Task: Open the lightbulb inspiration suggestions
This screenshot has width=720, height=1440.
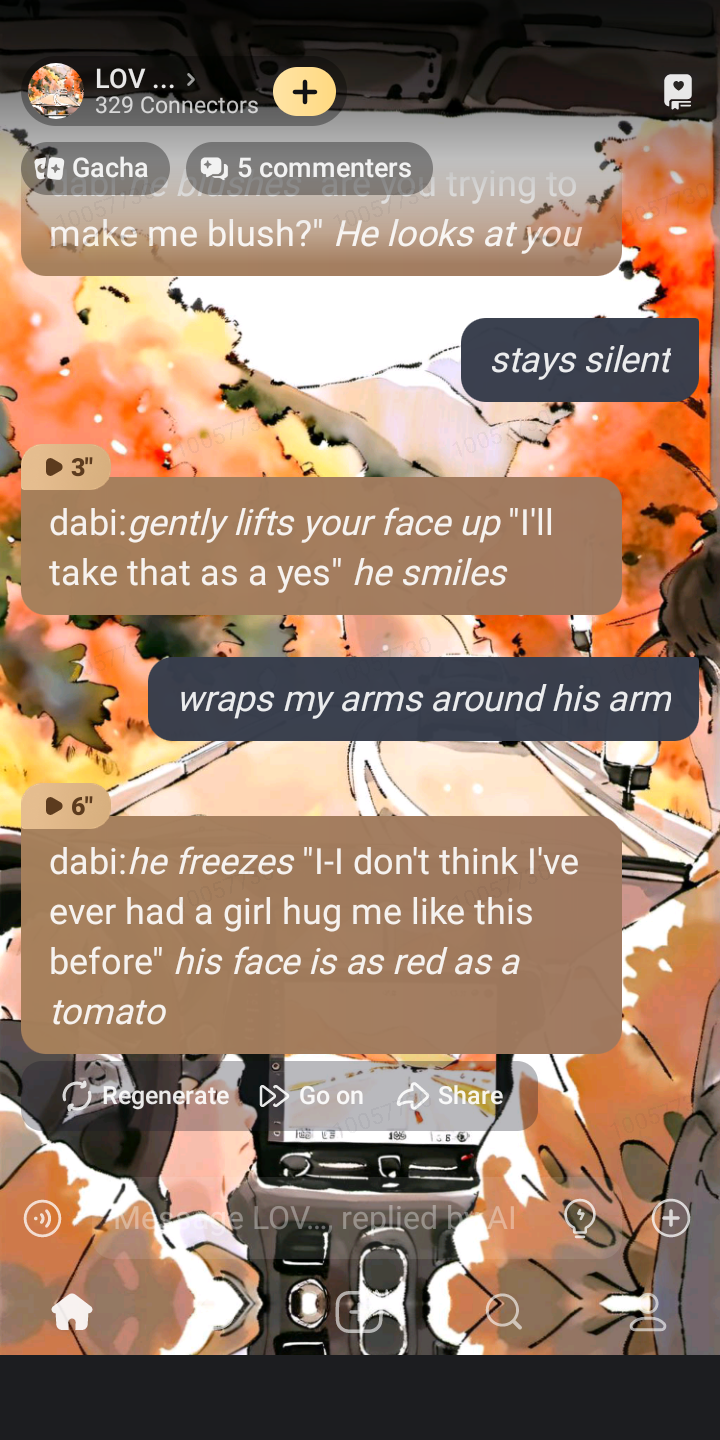Action: (x=580, y=1218)
